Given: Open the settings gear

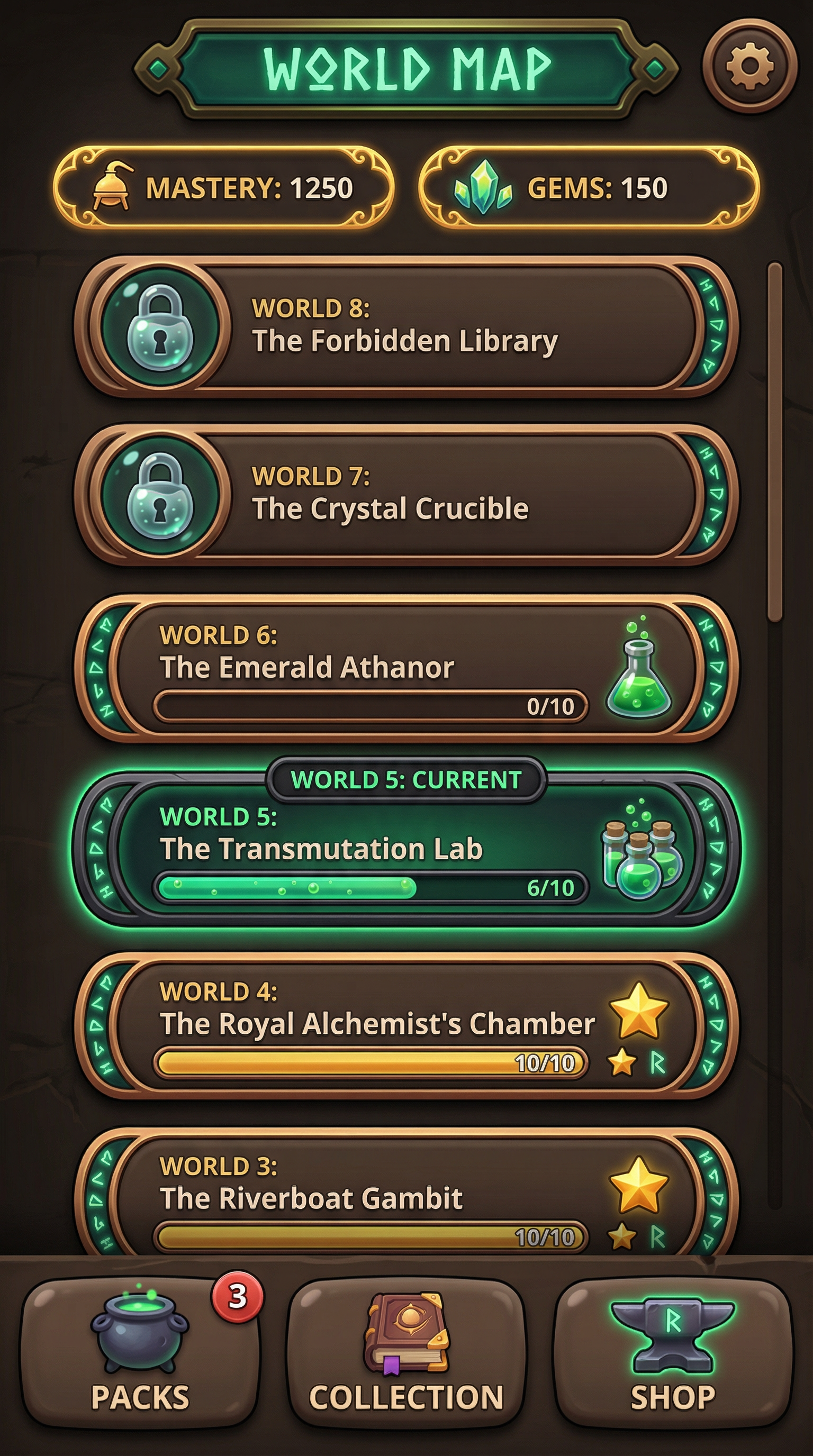Looking at the screenshot, I should point(749,66).
